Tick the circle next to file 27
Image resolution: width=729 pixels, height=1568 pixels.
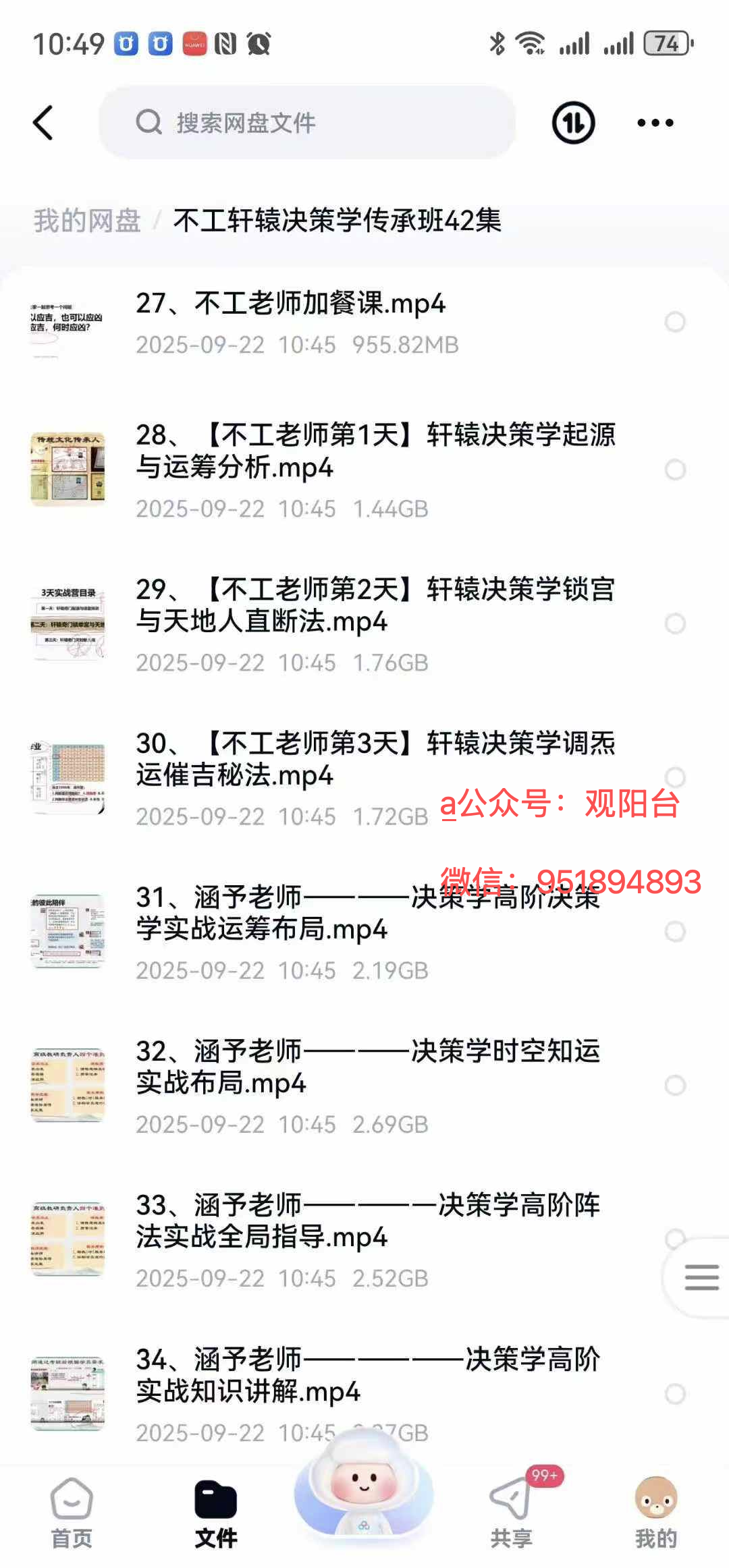(x=675, y=322)
